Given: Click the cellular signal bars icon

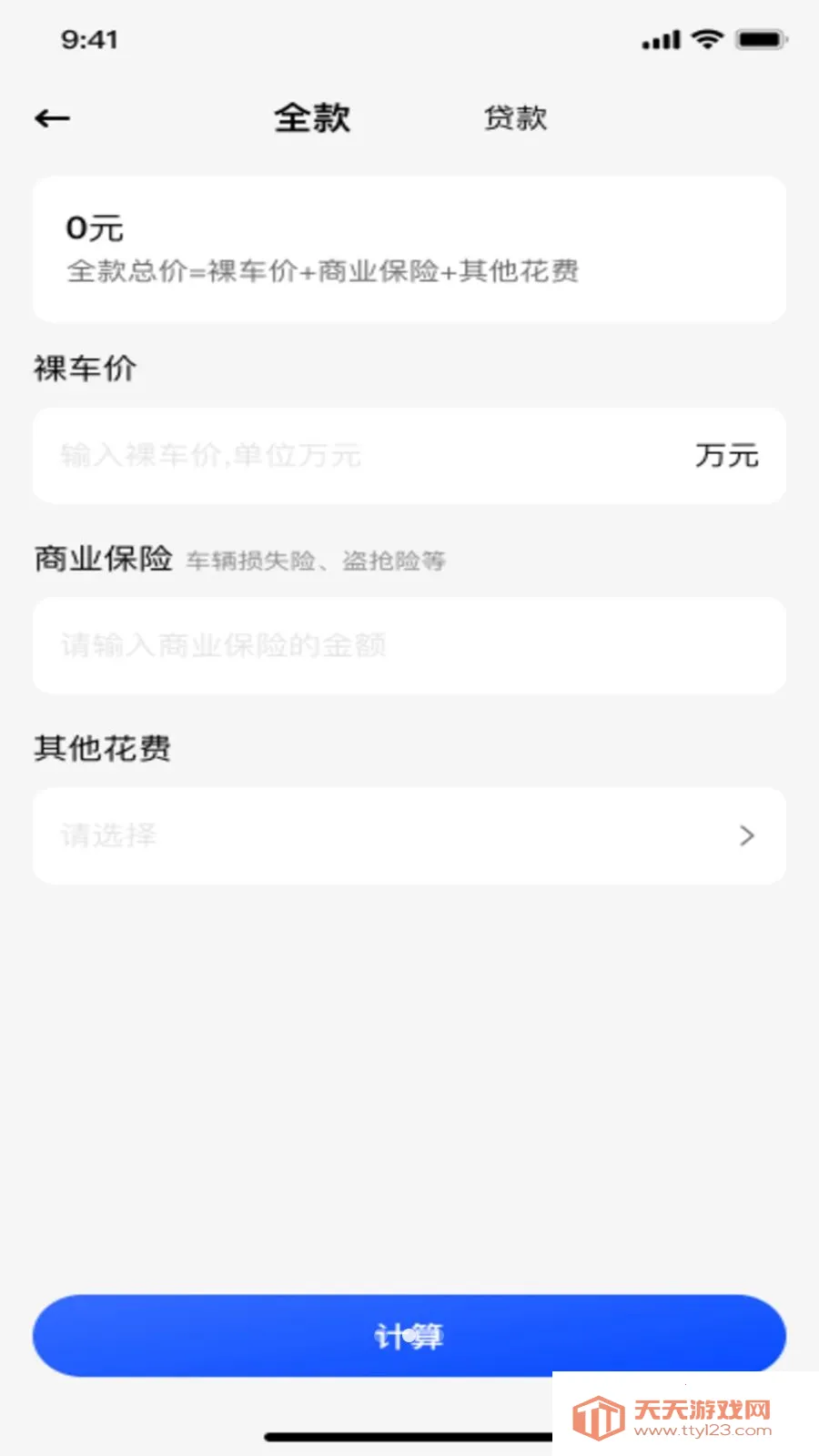Looking at the screenshot, I should coord(660,39).
